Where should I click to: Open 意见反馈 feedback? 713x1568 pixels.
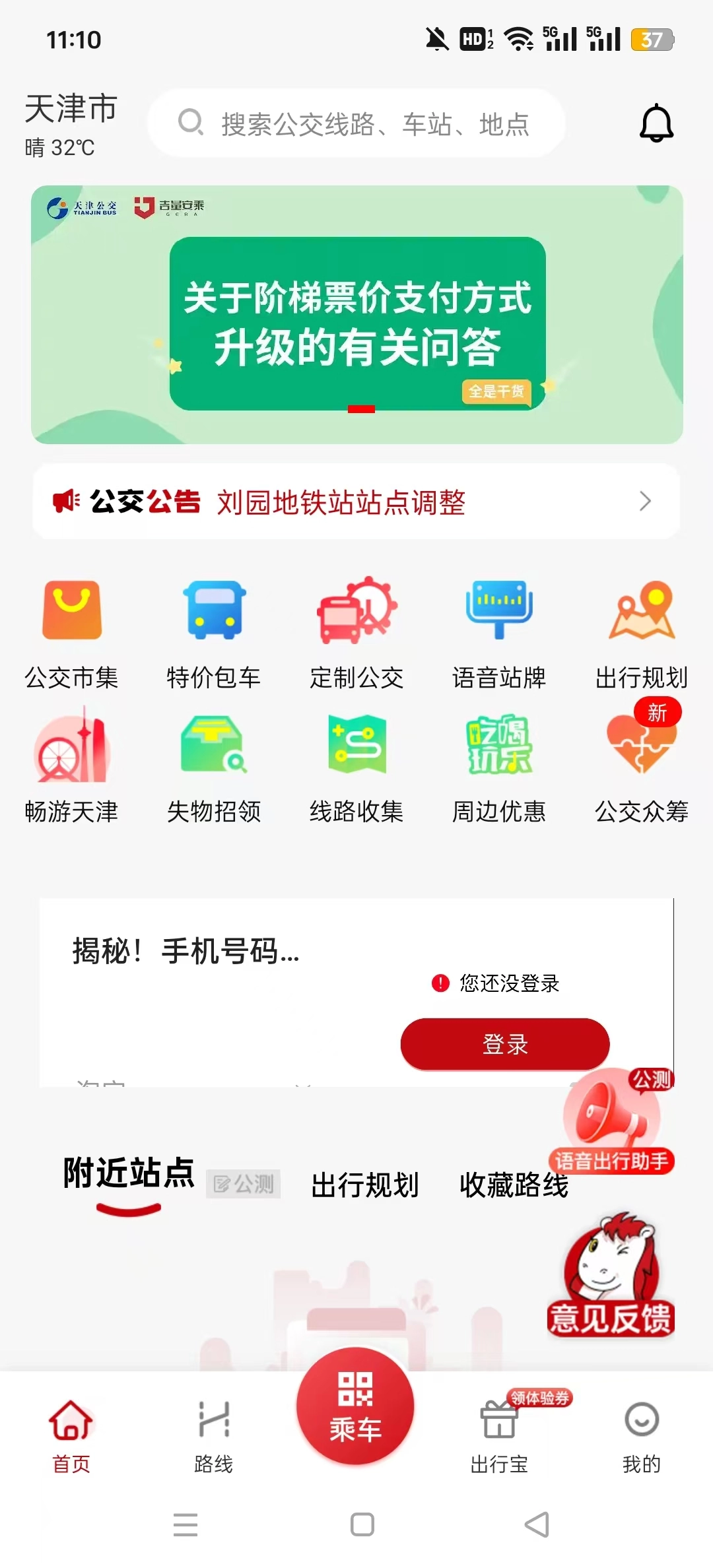click(610, 1275)
